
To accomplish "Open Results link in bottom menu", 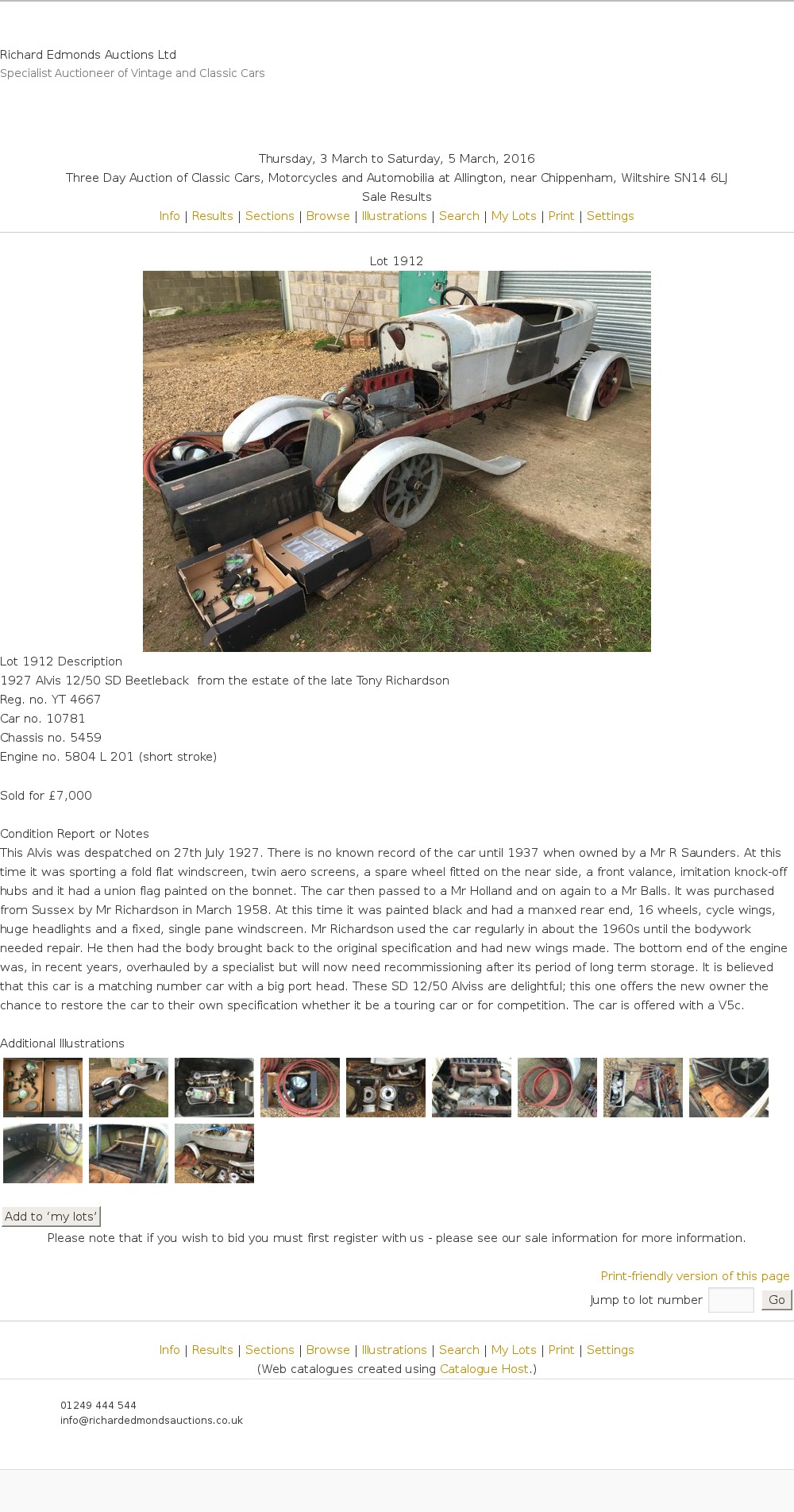I will point(212,1350).
